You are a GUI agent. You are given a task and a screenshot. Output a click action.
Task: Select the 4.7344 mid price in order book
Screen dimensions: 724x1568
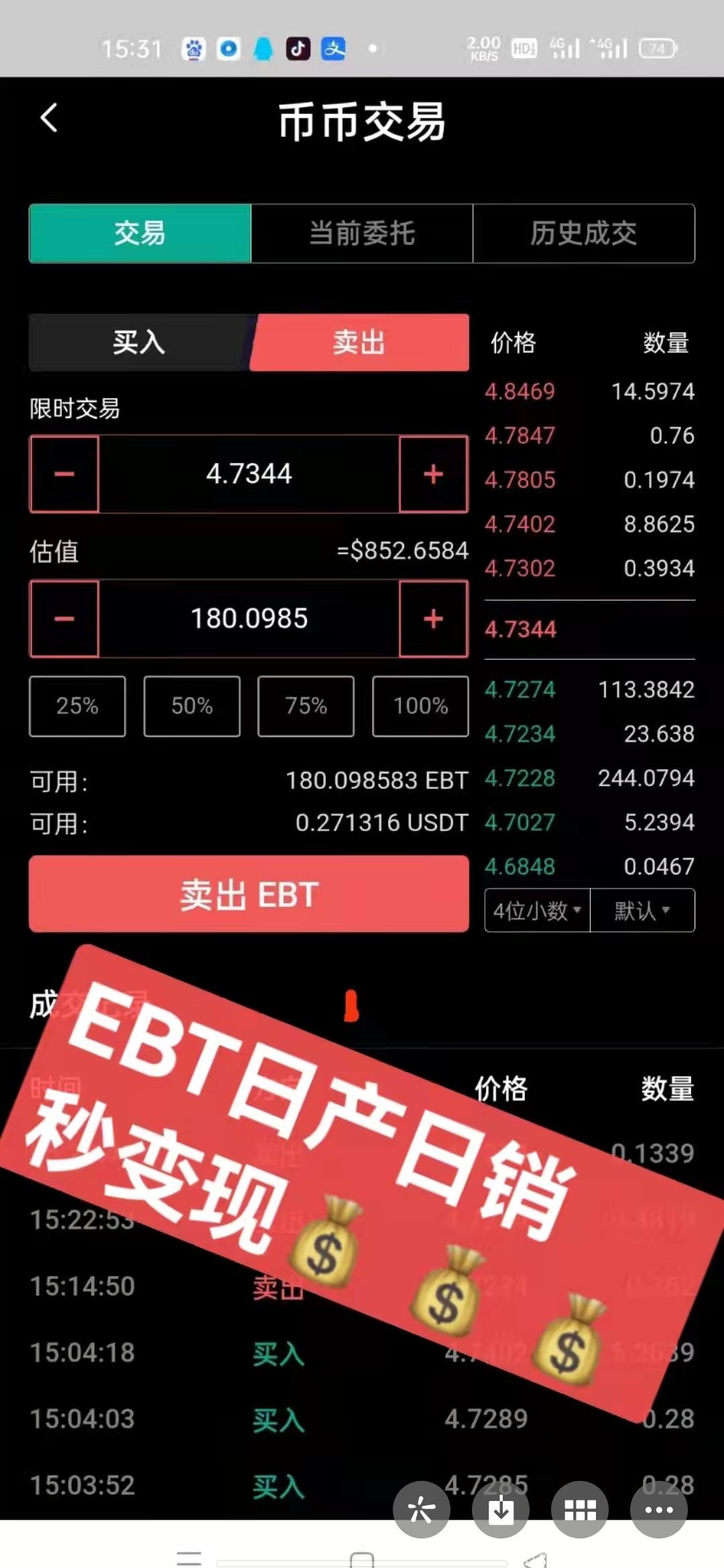tap(521, 629)
